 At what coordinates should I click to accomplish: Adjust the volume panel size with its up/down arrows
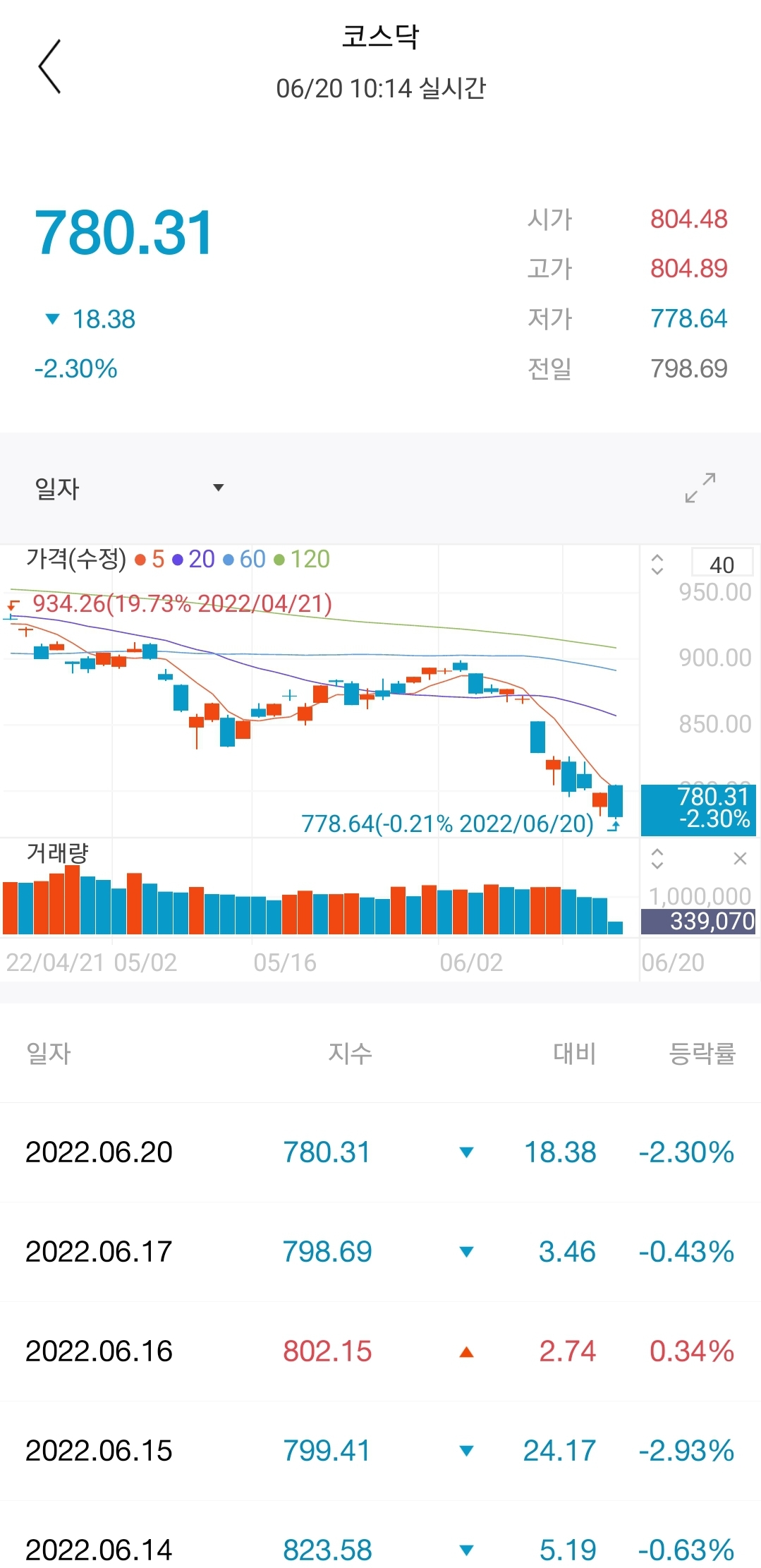[x=657, y=859]
